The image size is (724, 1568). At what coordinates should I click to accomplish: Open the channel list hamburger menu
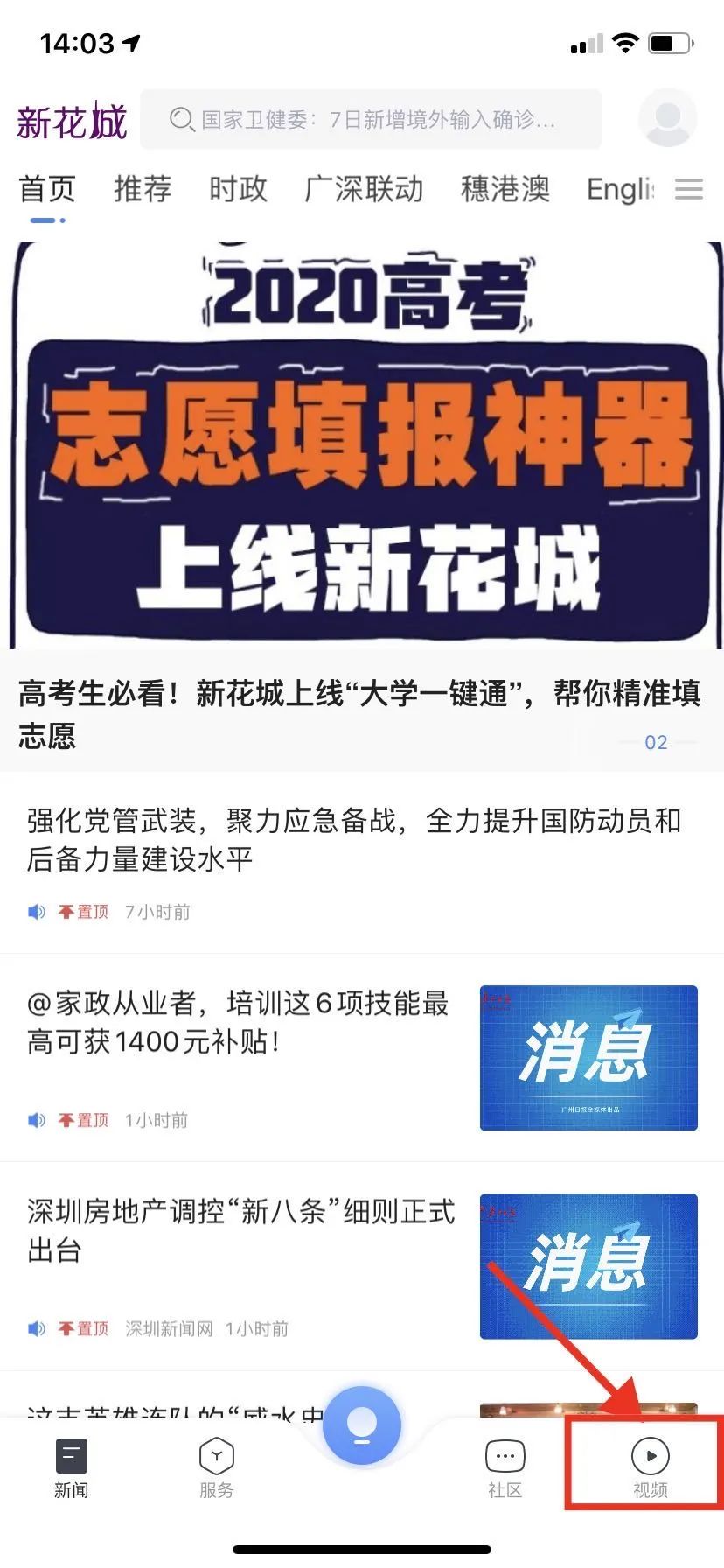(689, 189)
